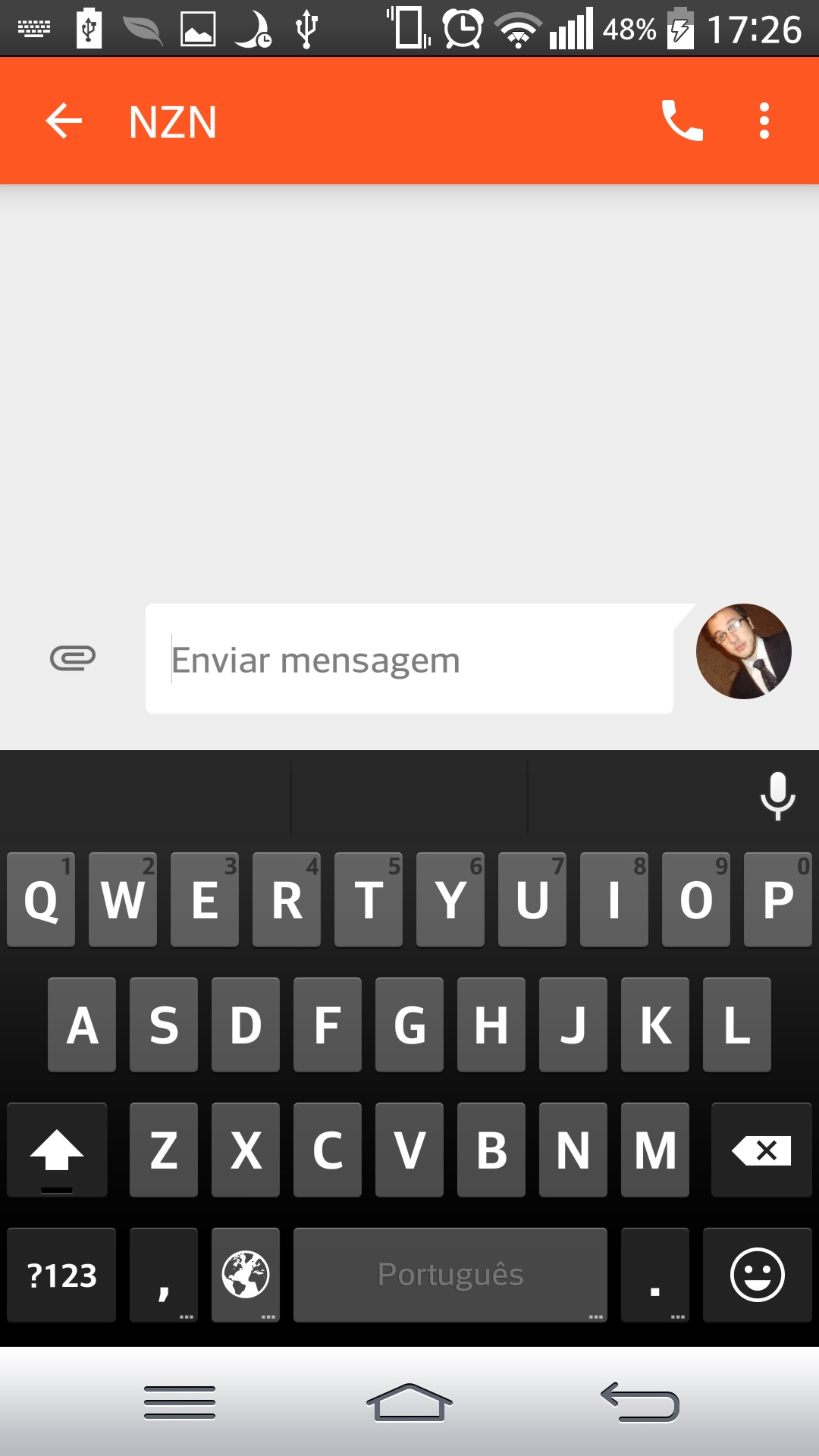Switch keyboard language with the globe key
The width and height of the screenshot is (819, 1456).
(246, 1275)
